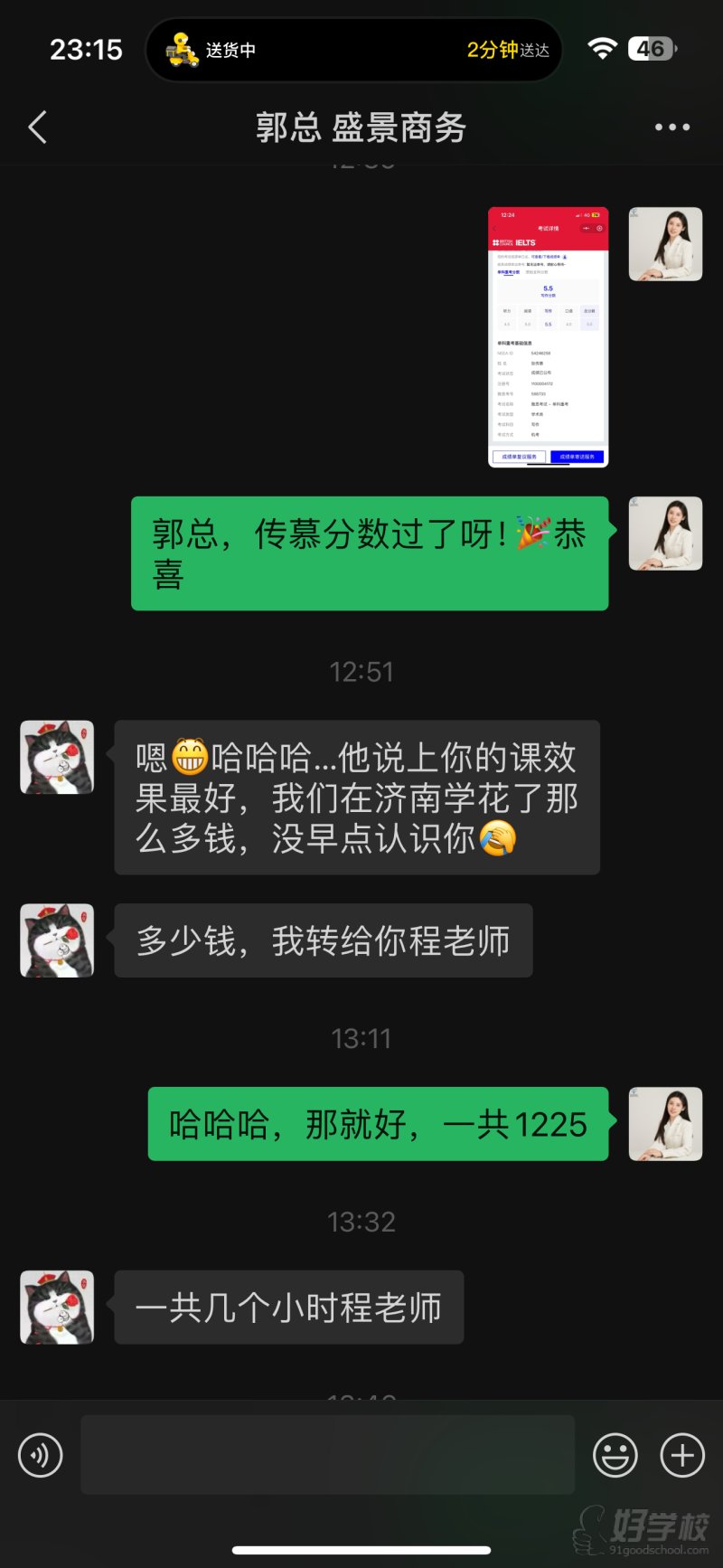Image resolution: width=723 pixels, height=1568 pixels.
Task: Tap the cat sticker avatar next to a message
Action: pyautogui.click(x=56, y=758)
